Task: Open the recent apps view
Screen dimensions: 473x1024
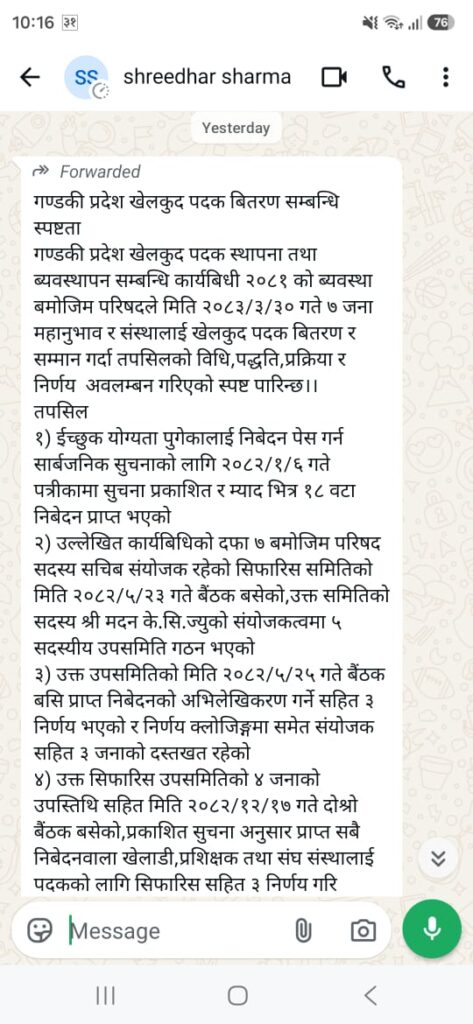Action: [105, 995]
